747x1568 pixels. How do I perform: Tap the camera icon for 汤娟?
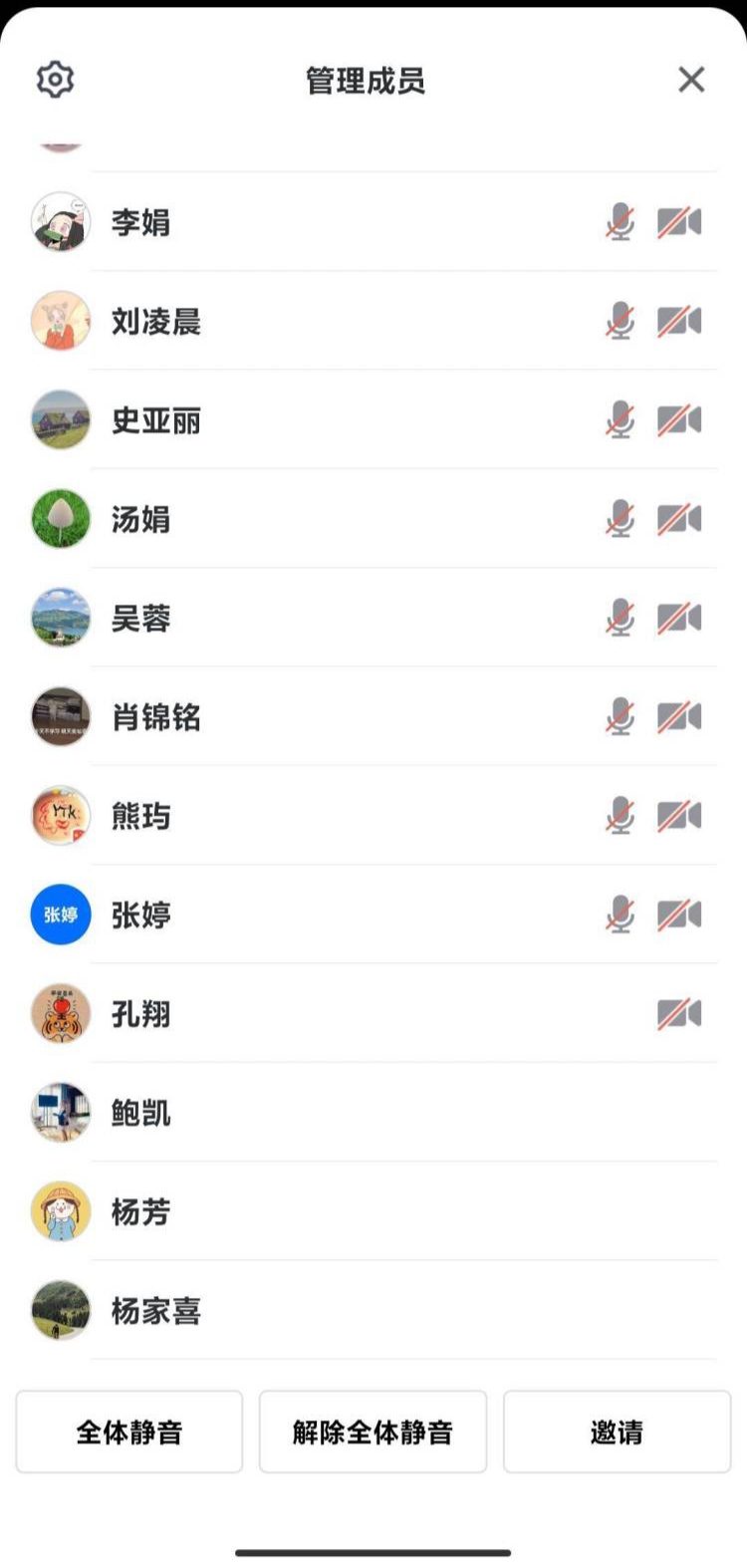679,519
